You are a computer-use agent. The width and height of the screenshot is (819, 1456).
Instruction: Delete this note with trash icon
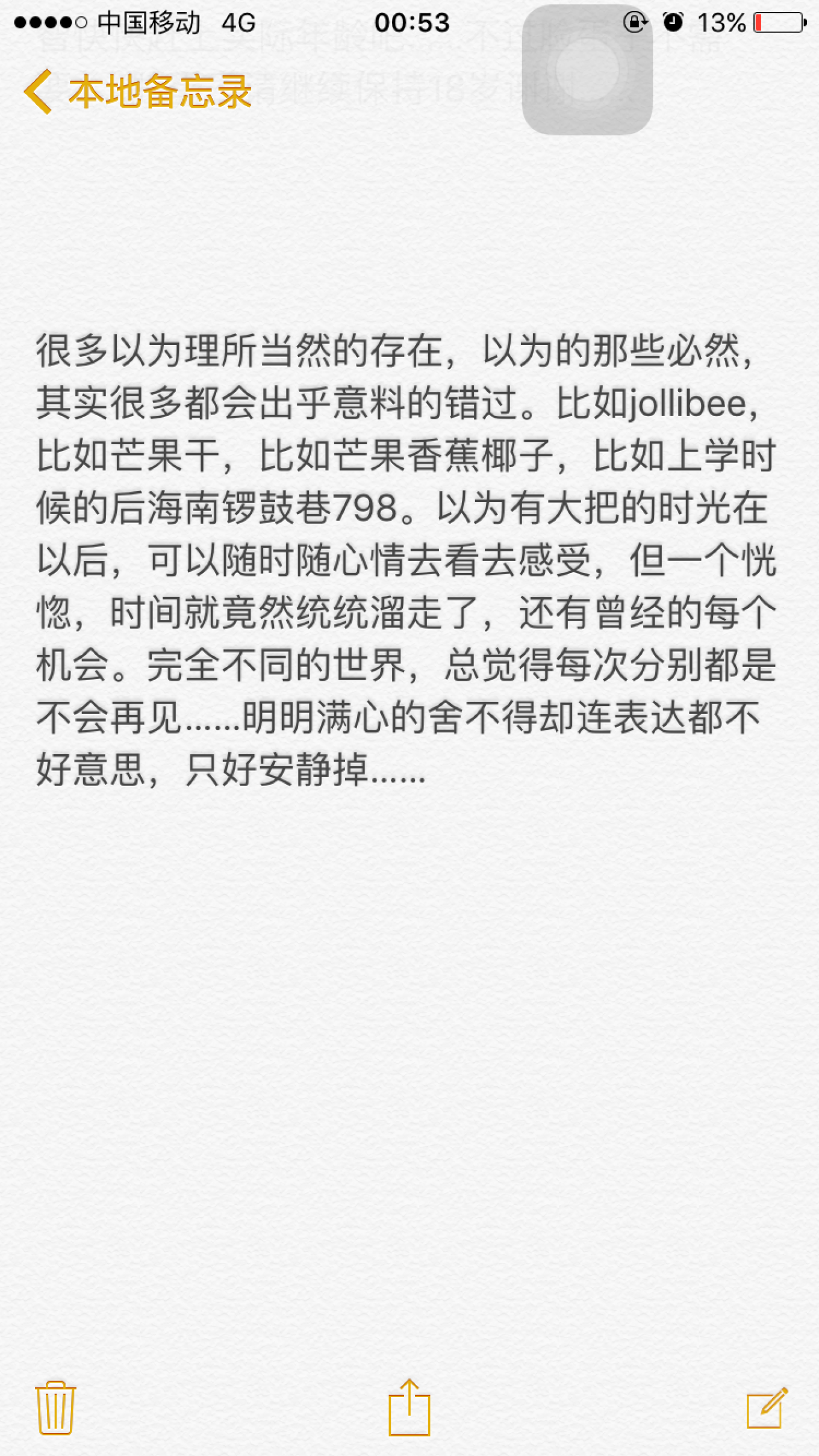pyautogui.click(x=55, y=1407)
